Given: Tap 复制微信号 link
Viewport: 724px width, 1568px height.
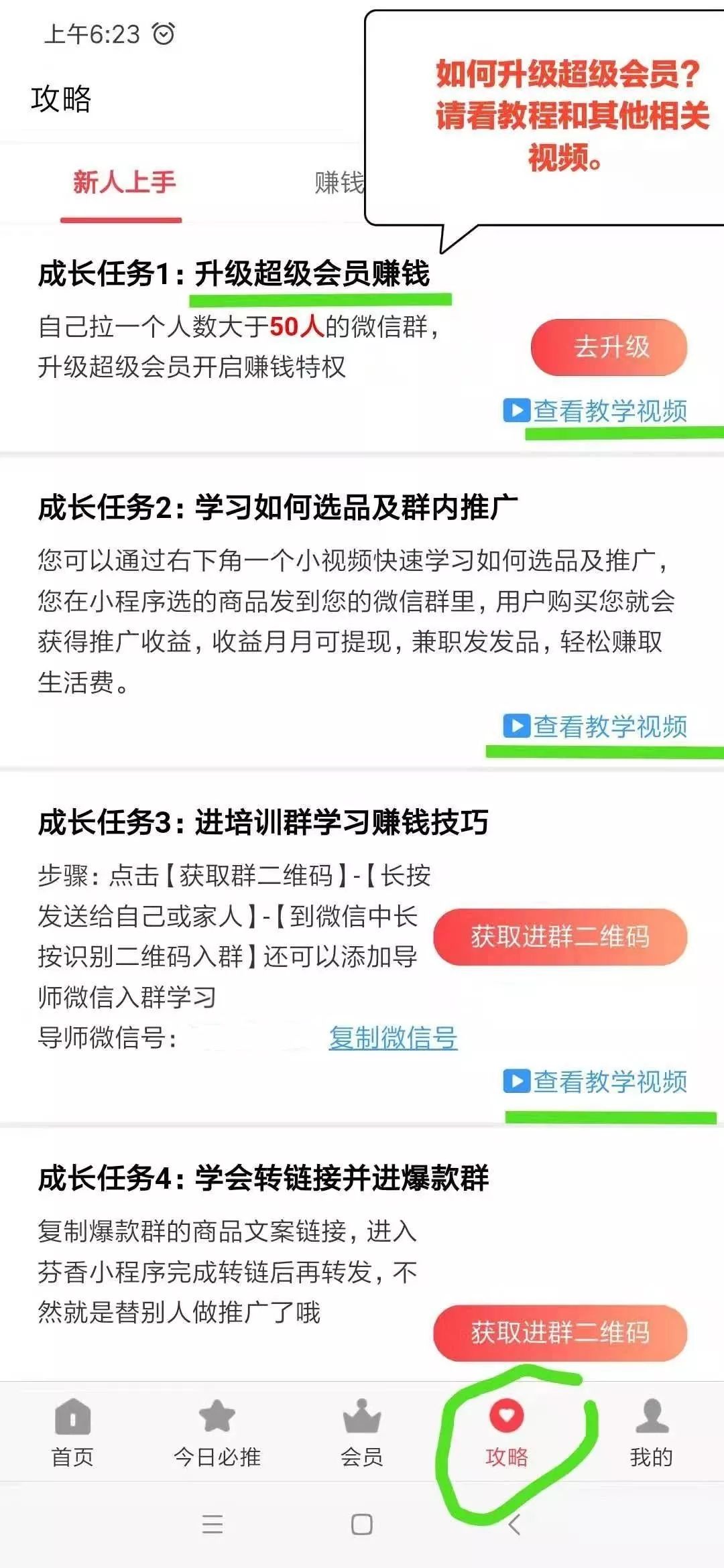Looking at the screenshot, I should (x=393, y=1038).
